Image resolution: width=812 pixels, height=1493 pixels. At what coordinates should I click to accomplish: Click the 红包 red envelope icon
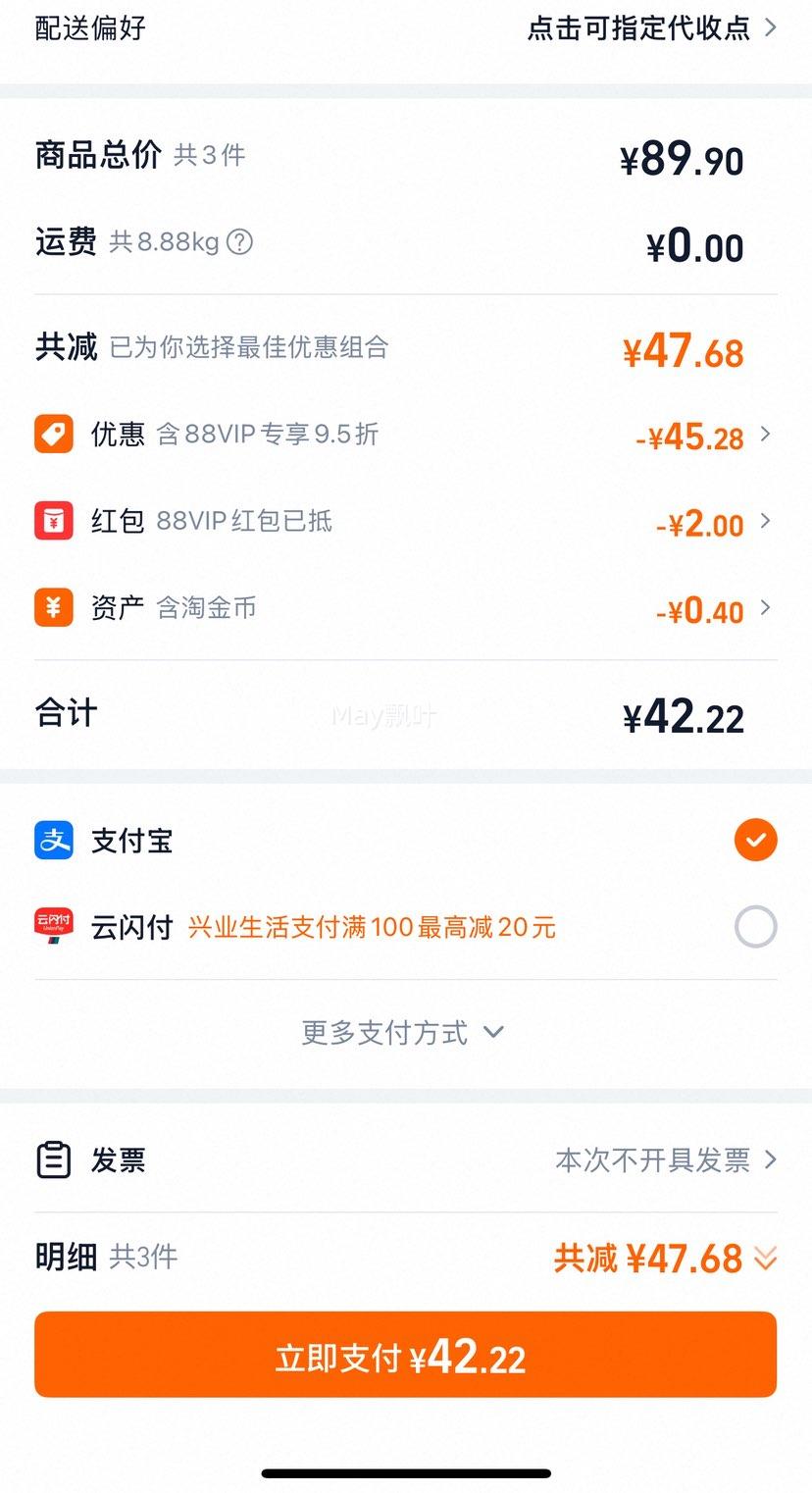click(x=53, y=520)
